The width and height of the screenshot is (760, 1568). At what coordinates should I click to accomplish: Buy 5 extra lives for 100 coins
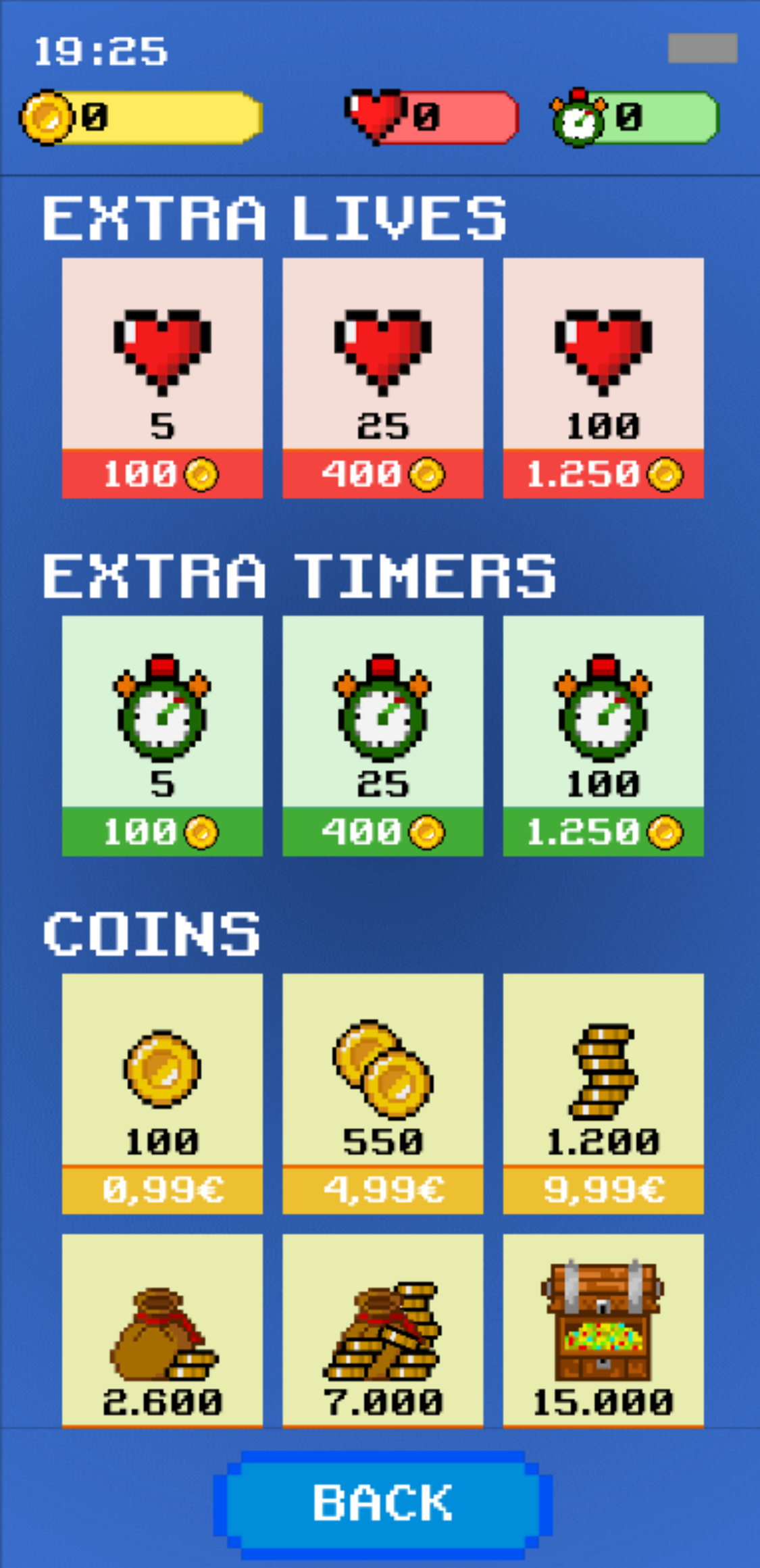pyautogui.click(x=162, y=378)
